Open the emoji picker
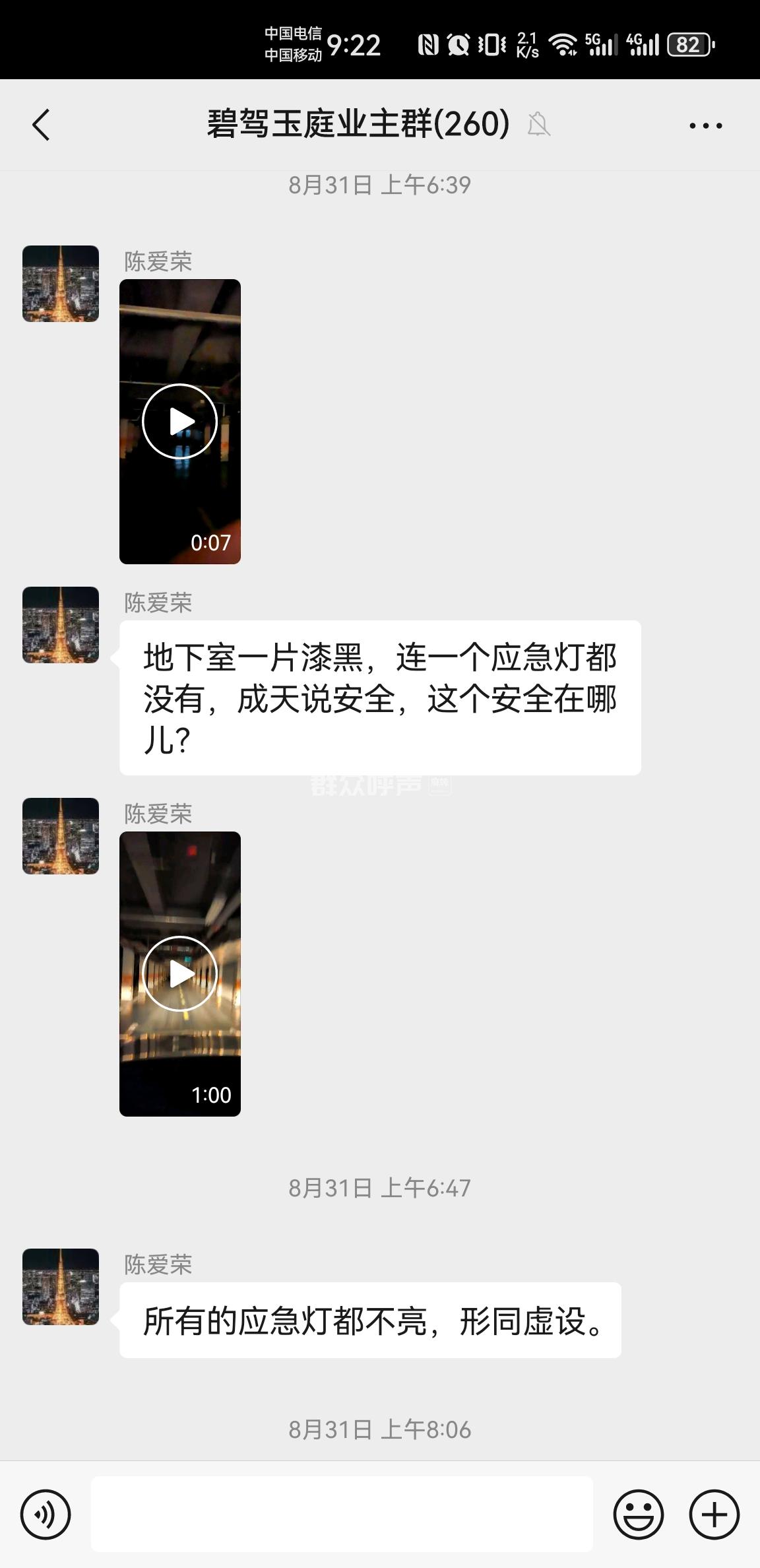 [x=638, y=1514]
